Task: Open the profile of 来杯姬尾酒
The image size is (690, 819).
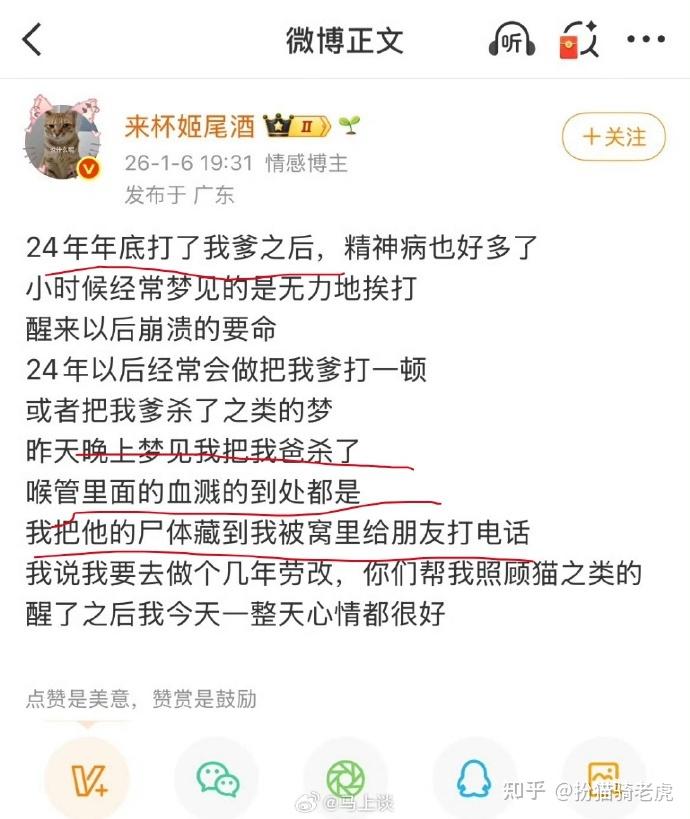Action: click(x=190, y=128)
